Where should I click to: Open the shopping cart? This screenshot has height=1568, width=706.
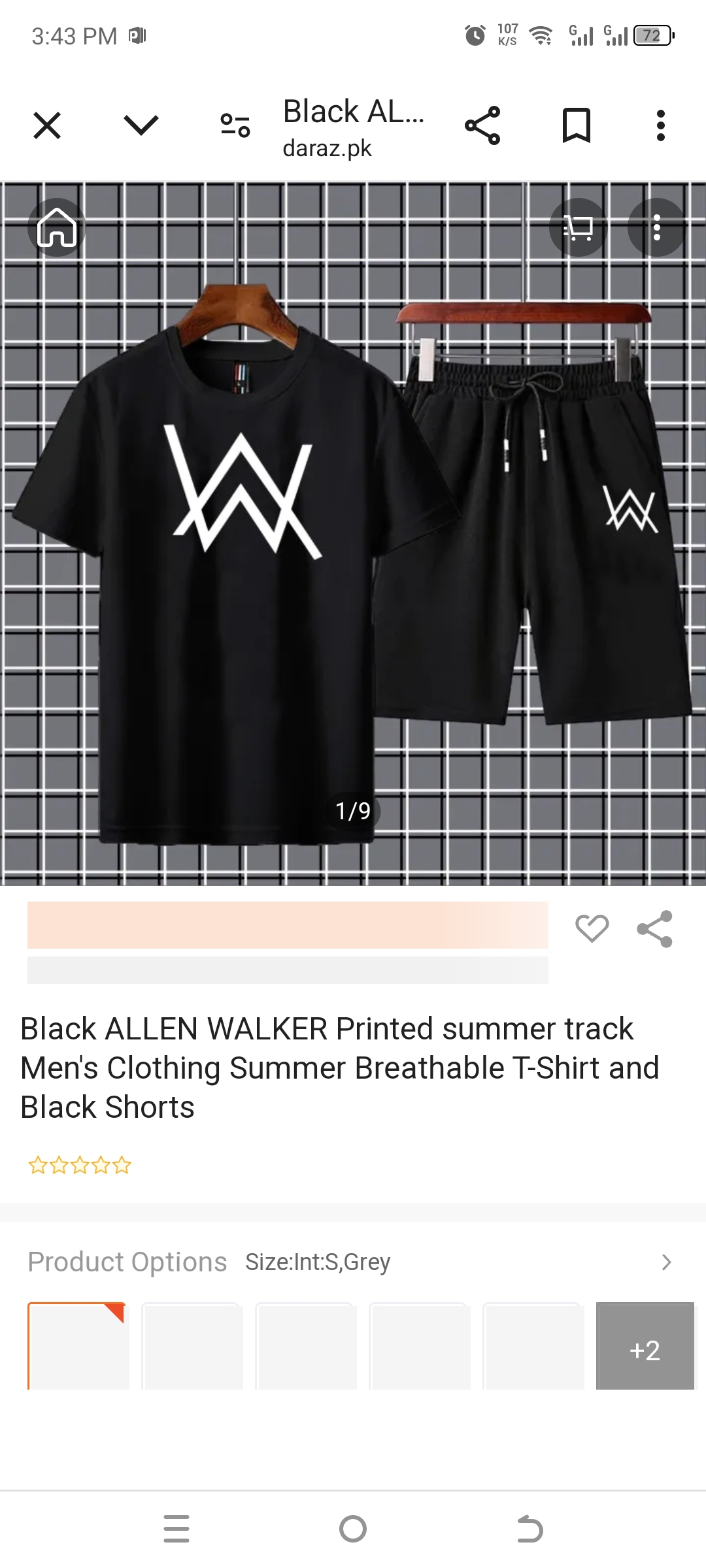pos(579,228)
